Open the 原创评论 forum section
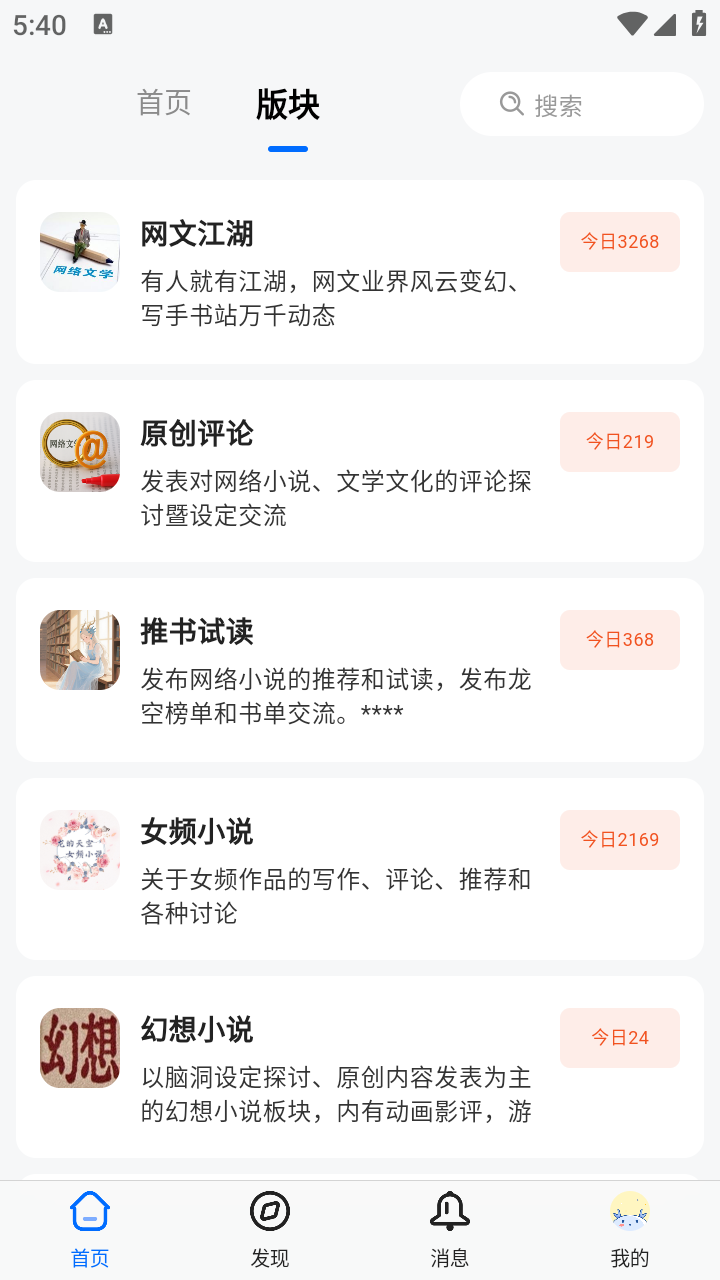Screen dimensions: 720x1280 point(197,434)
